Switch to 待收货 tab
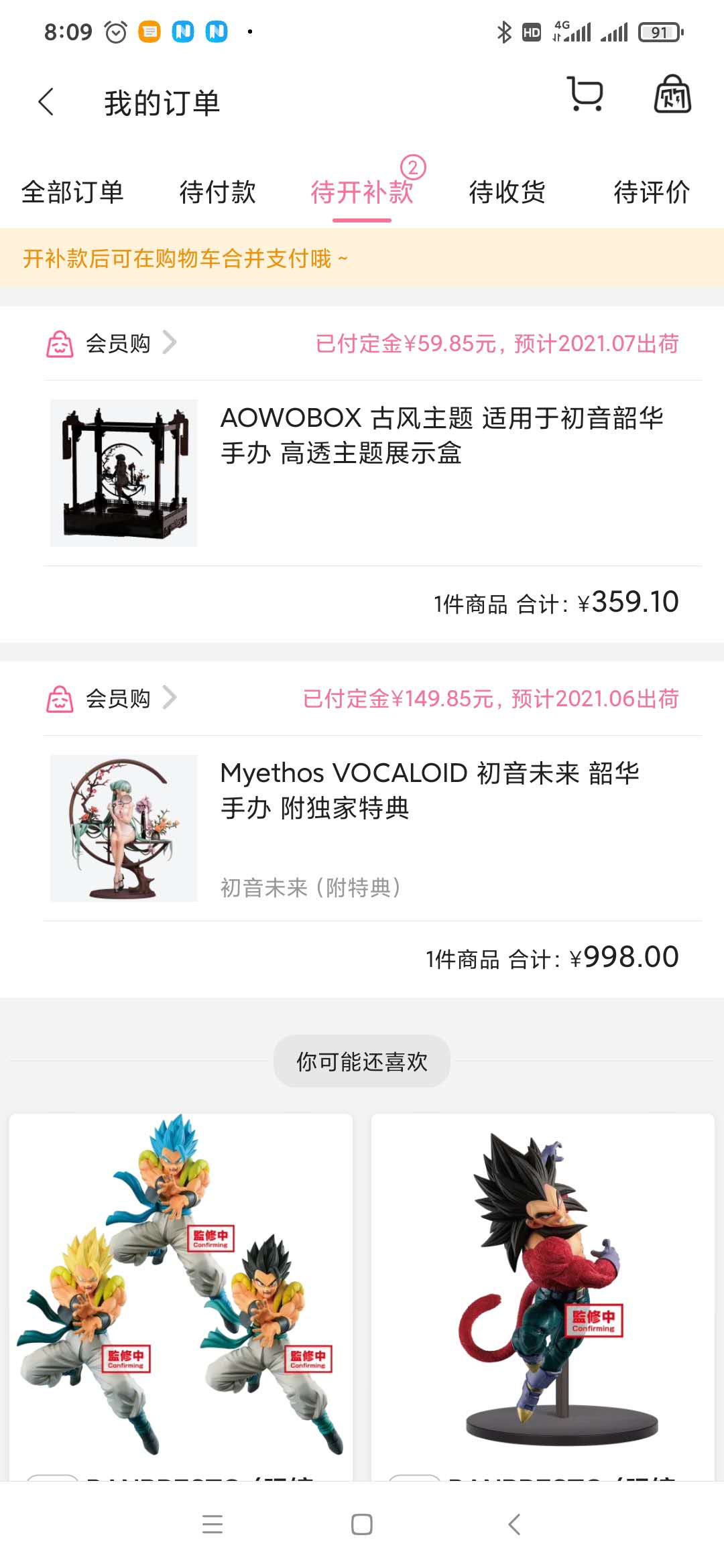Screen dimensions: 724x1568 point(507,192)
